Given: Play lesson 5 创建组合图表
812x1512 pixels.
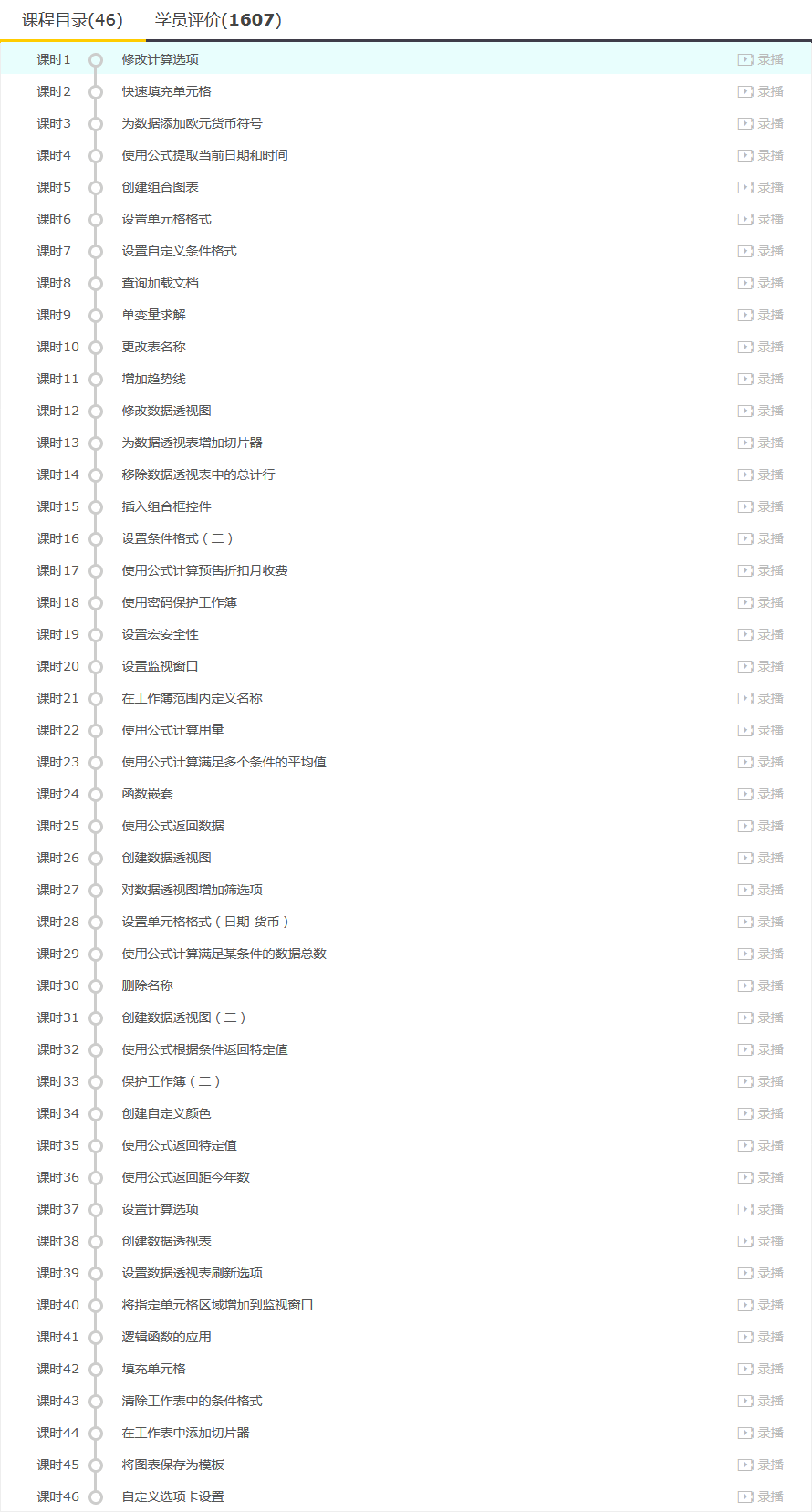Looking at the screenshot, I should coord(760,187).
